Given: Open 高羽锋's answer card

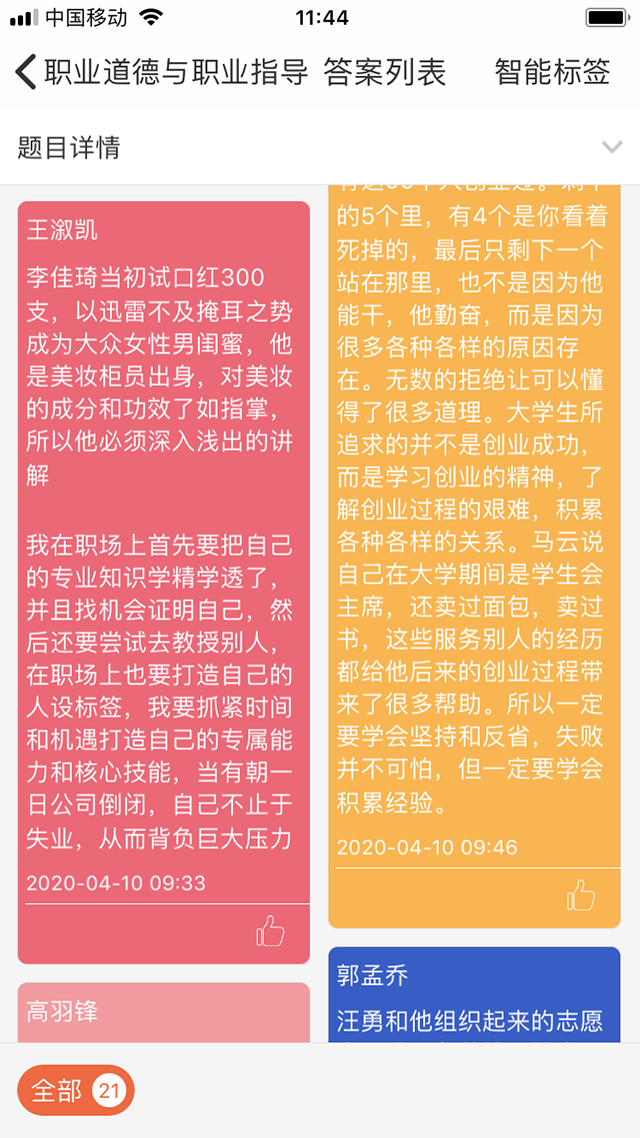Looking at the screenshot, I should click(164, 1013).
